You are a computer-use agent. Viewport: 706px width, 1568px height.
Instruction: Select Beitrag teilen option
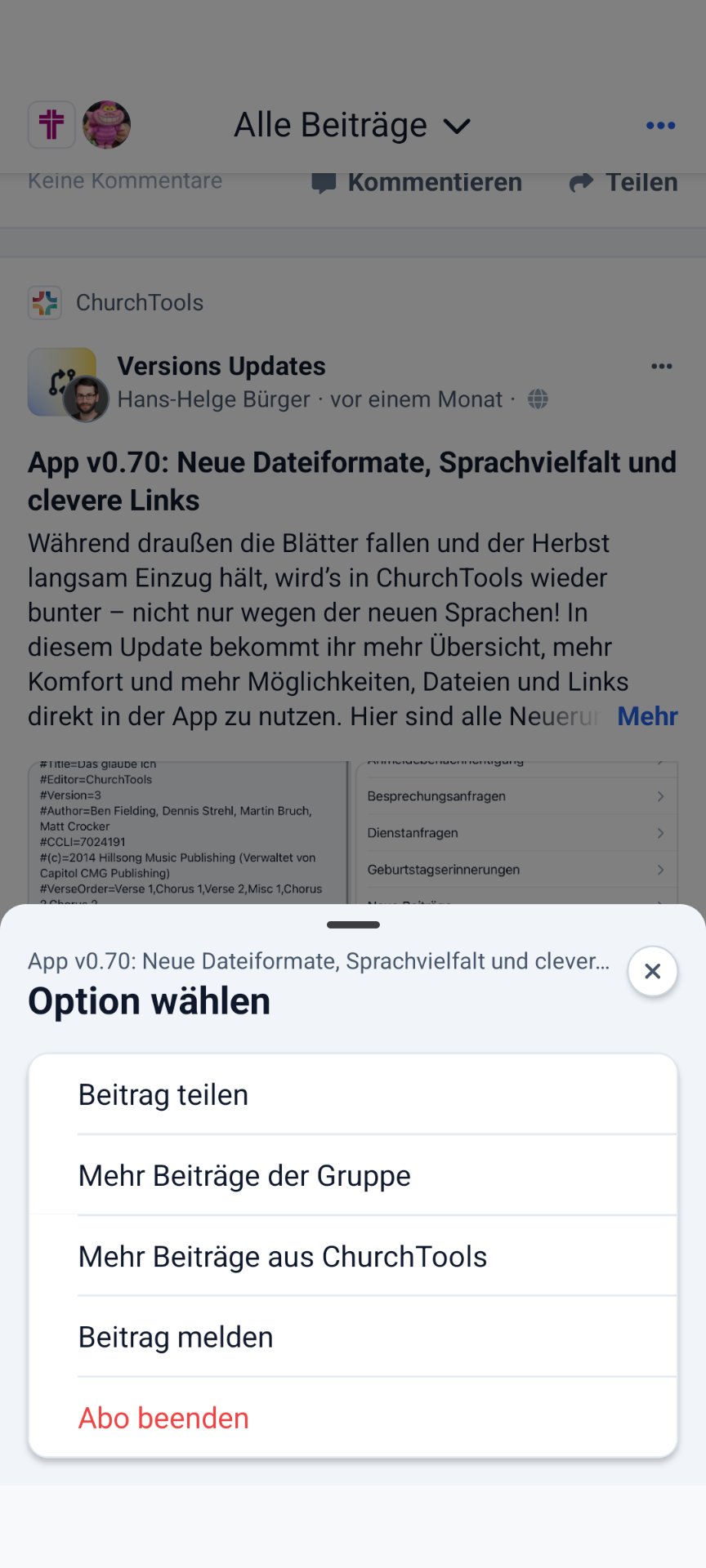pyautogui.click(x=353, y=1094)
